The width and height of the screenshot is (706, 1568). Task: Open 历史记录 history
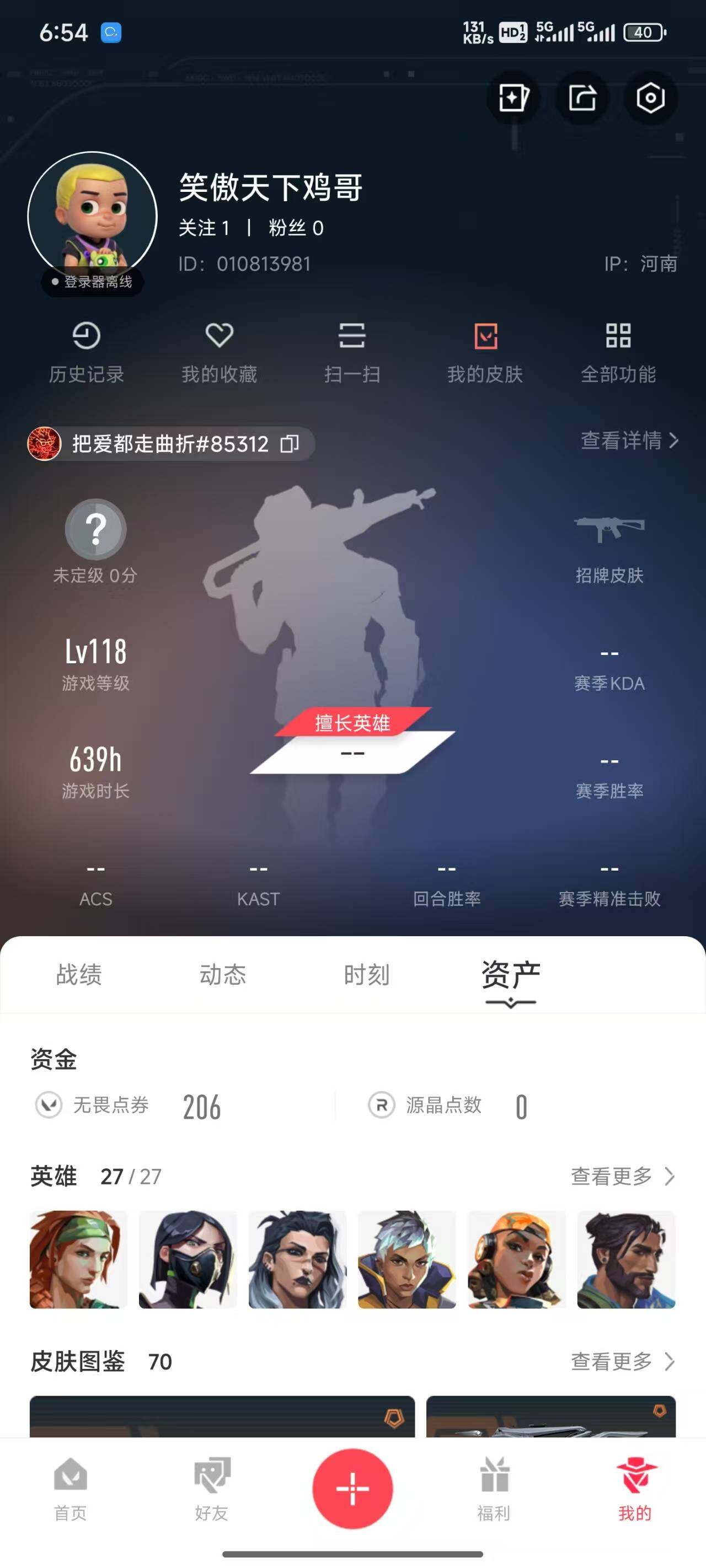86,352
